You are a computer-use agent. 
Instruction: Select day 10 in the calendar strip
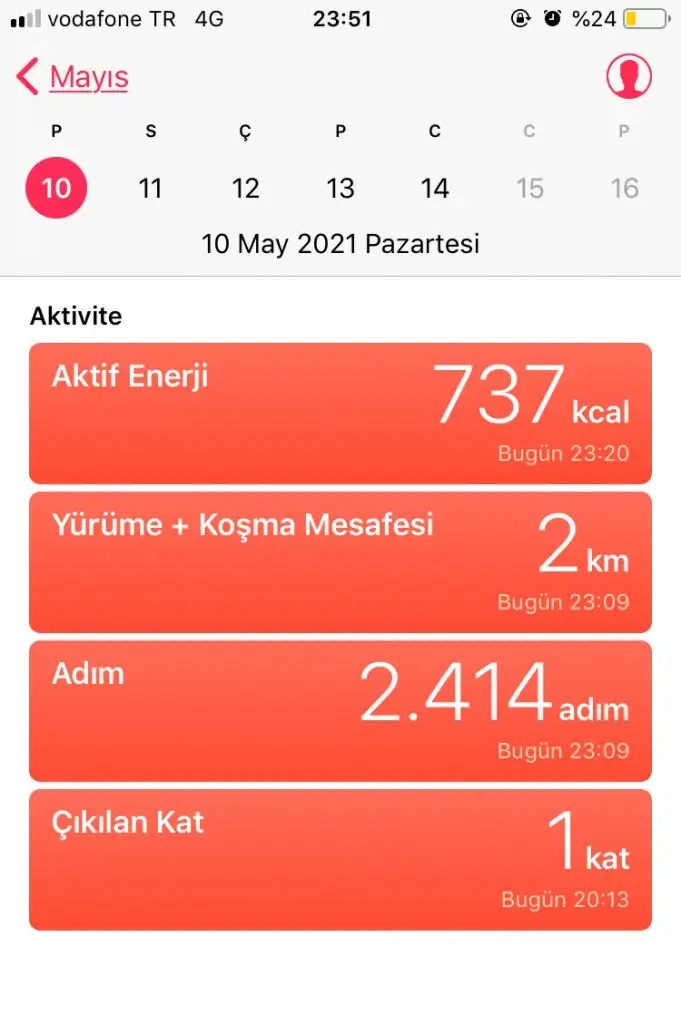pos(56,188)
